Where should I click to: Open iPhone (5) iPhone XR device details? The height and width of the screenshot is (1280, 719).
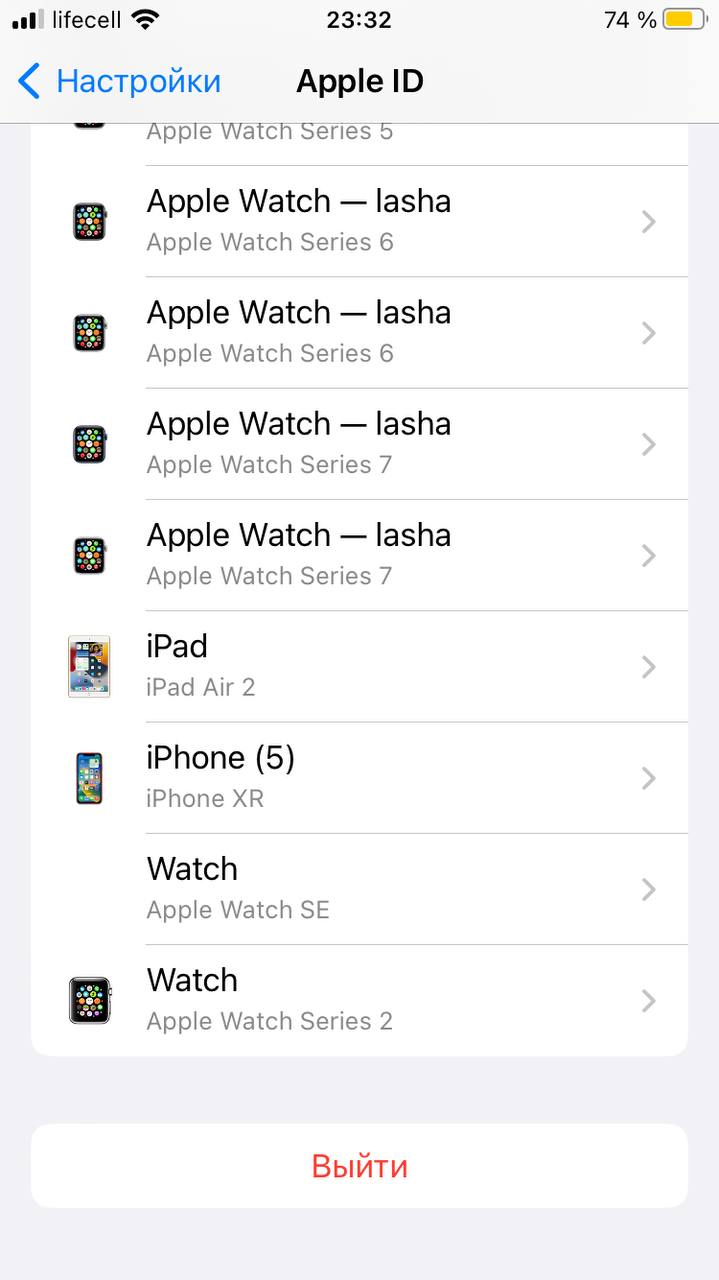[x=359, y=777]
